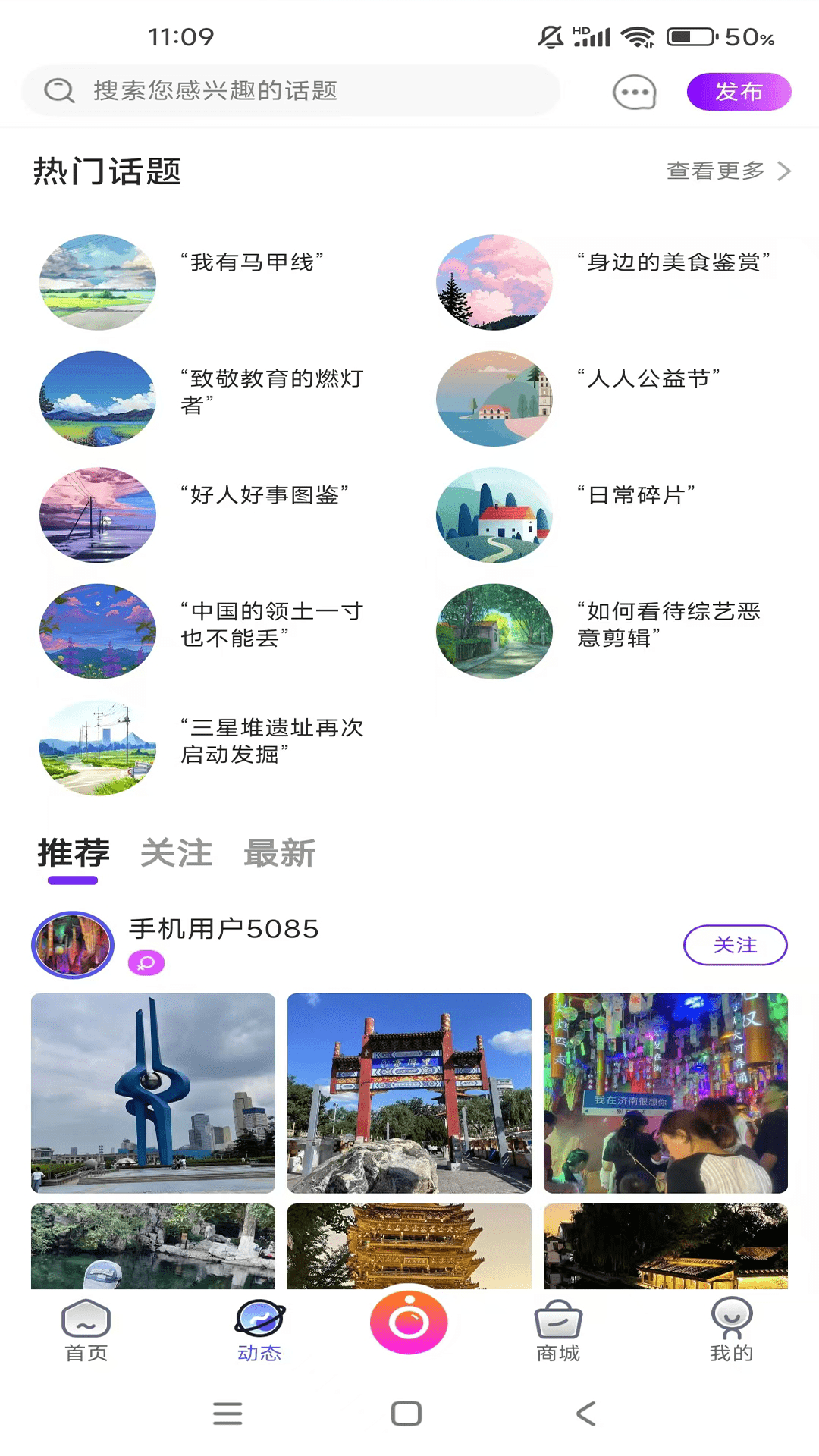This screenshot has height=1456, width=819.
Task: Tap 发布 to publish a post
Action: (739, 91)
